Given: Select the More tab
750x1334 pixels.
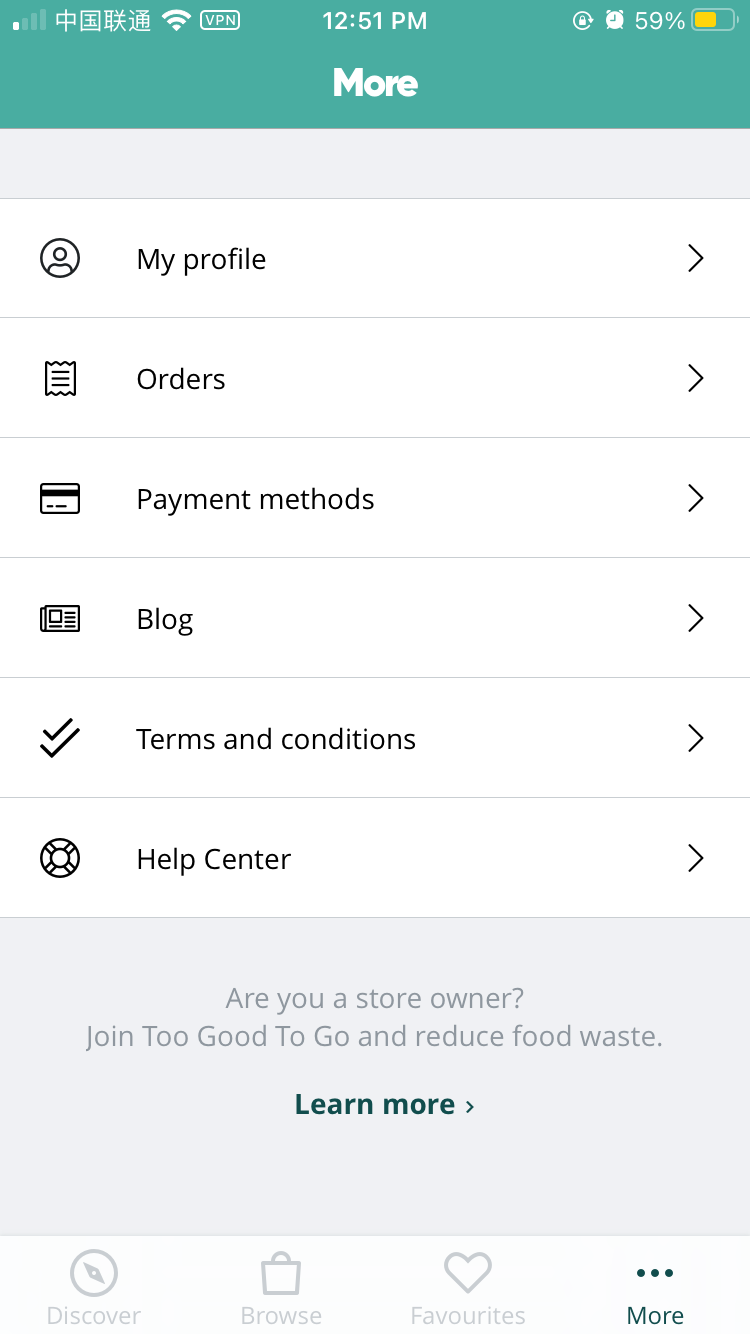Looking at the screenshot, I should 655,1288.
